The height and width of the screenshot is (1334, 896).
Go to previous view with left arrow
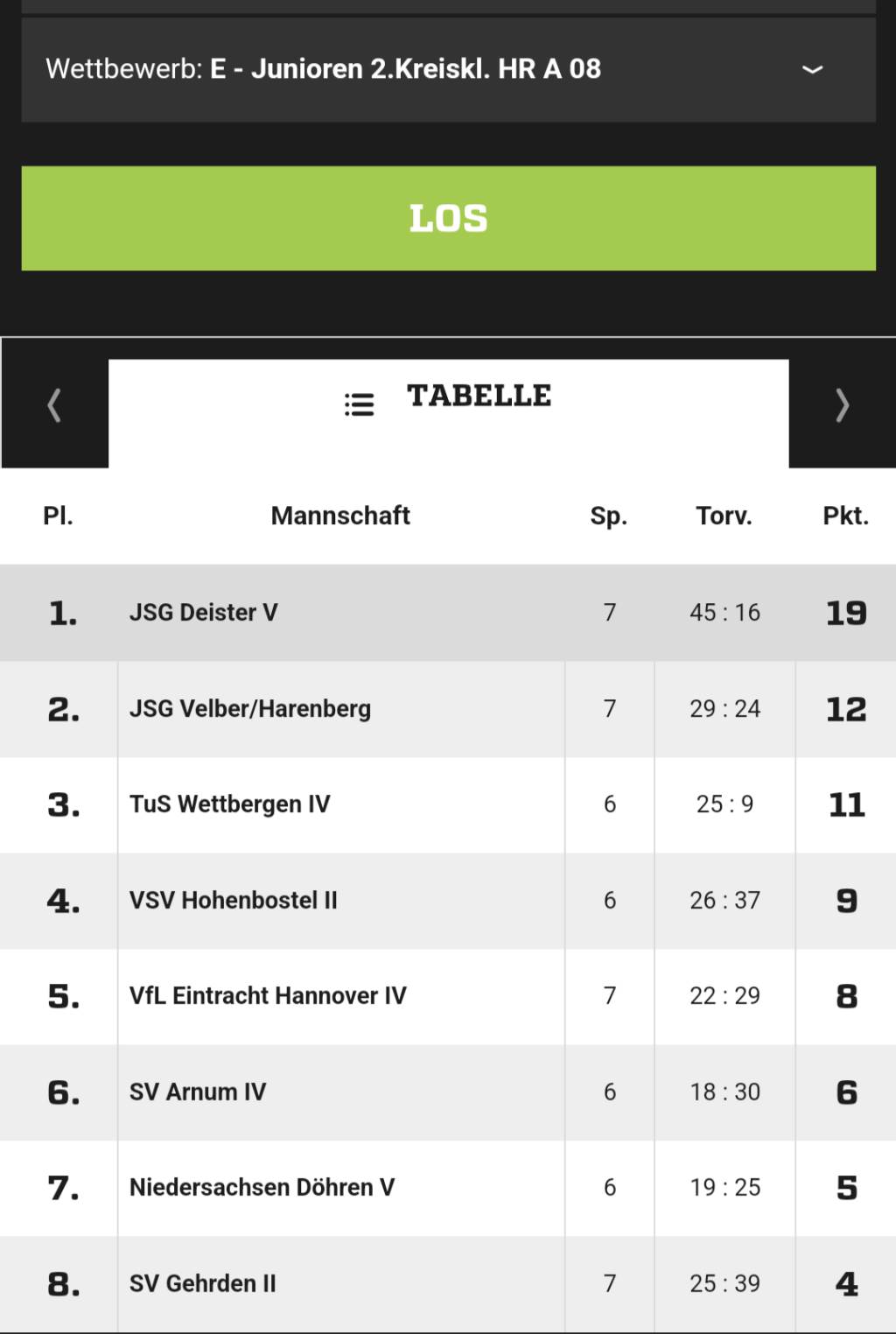tap(54, 405)
